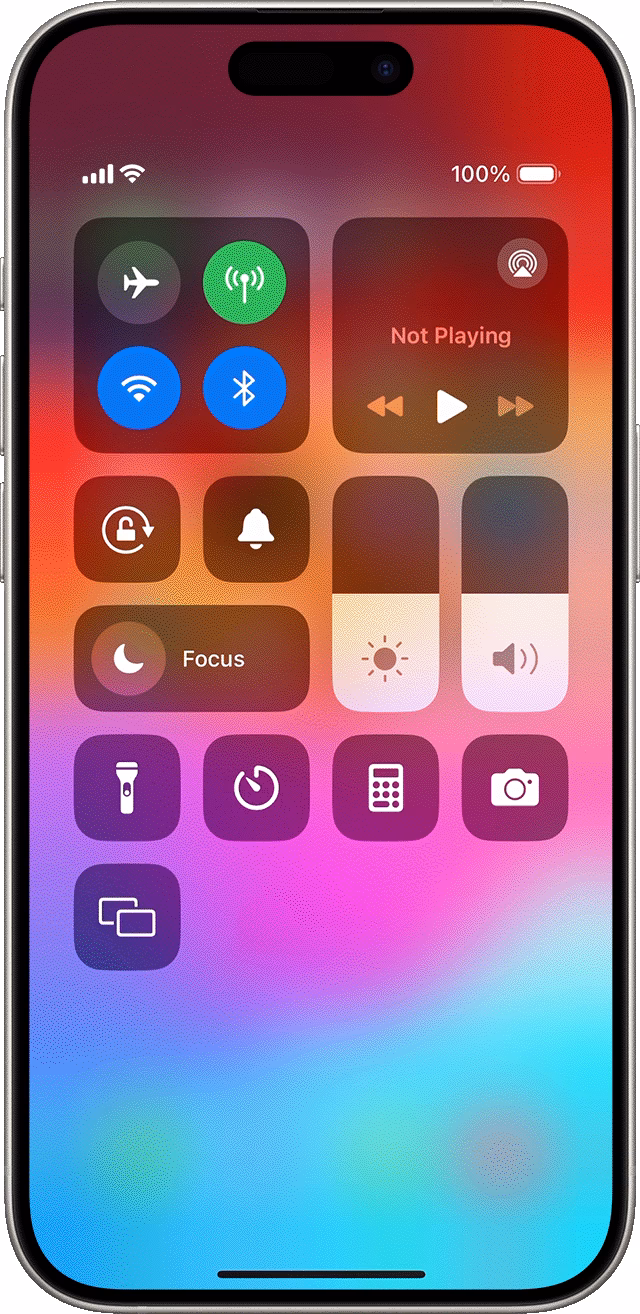Skip to next track
This screenshot has width=640, height=1314.
[x=516, y=407]
